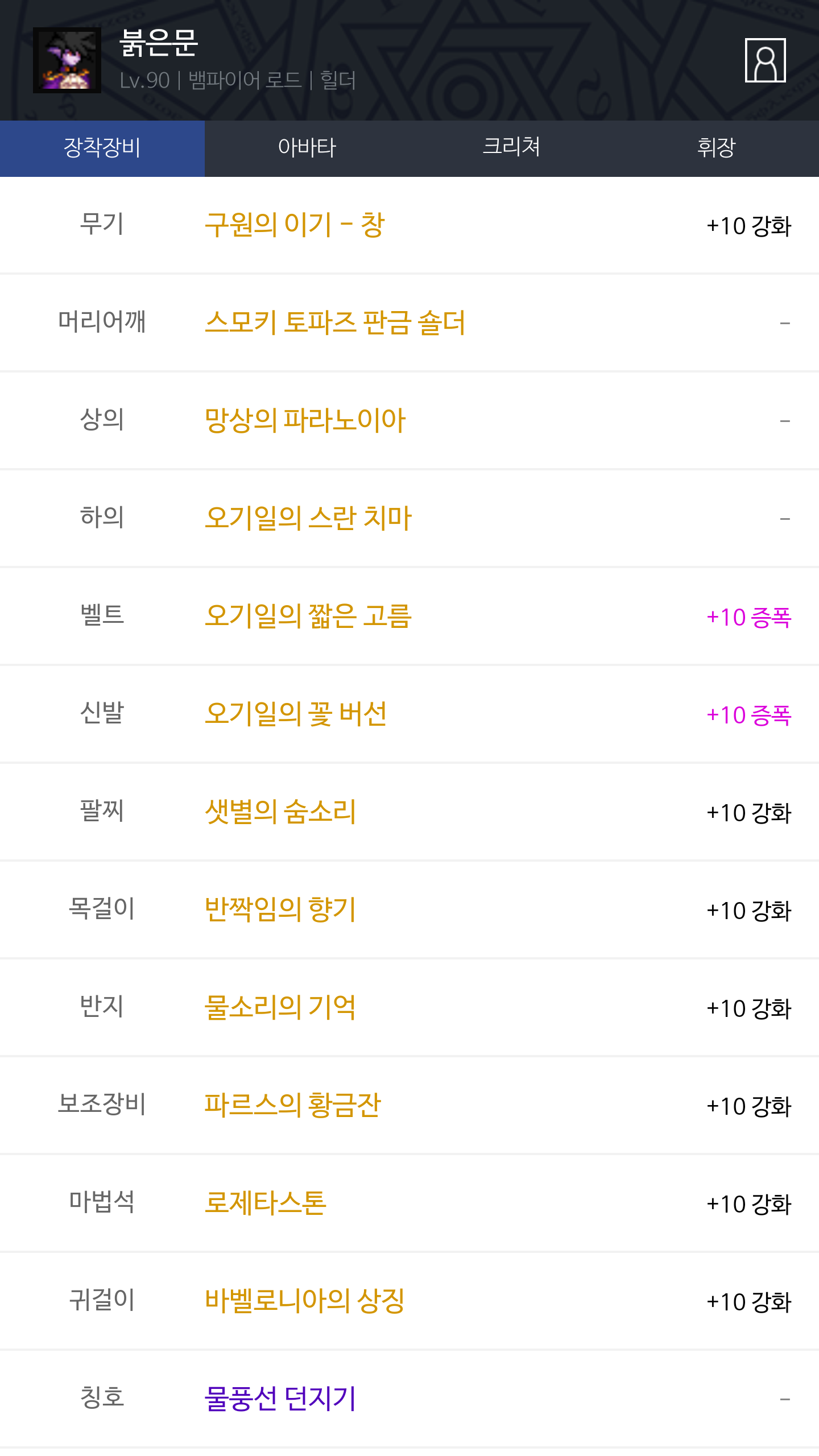Open belt item 오기일의 짧은 고름
819x1456 pixels.
coord(308,616)
